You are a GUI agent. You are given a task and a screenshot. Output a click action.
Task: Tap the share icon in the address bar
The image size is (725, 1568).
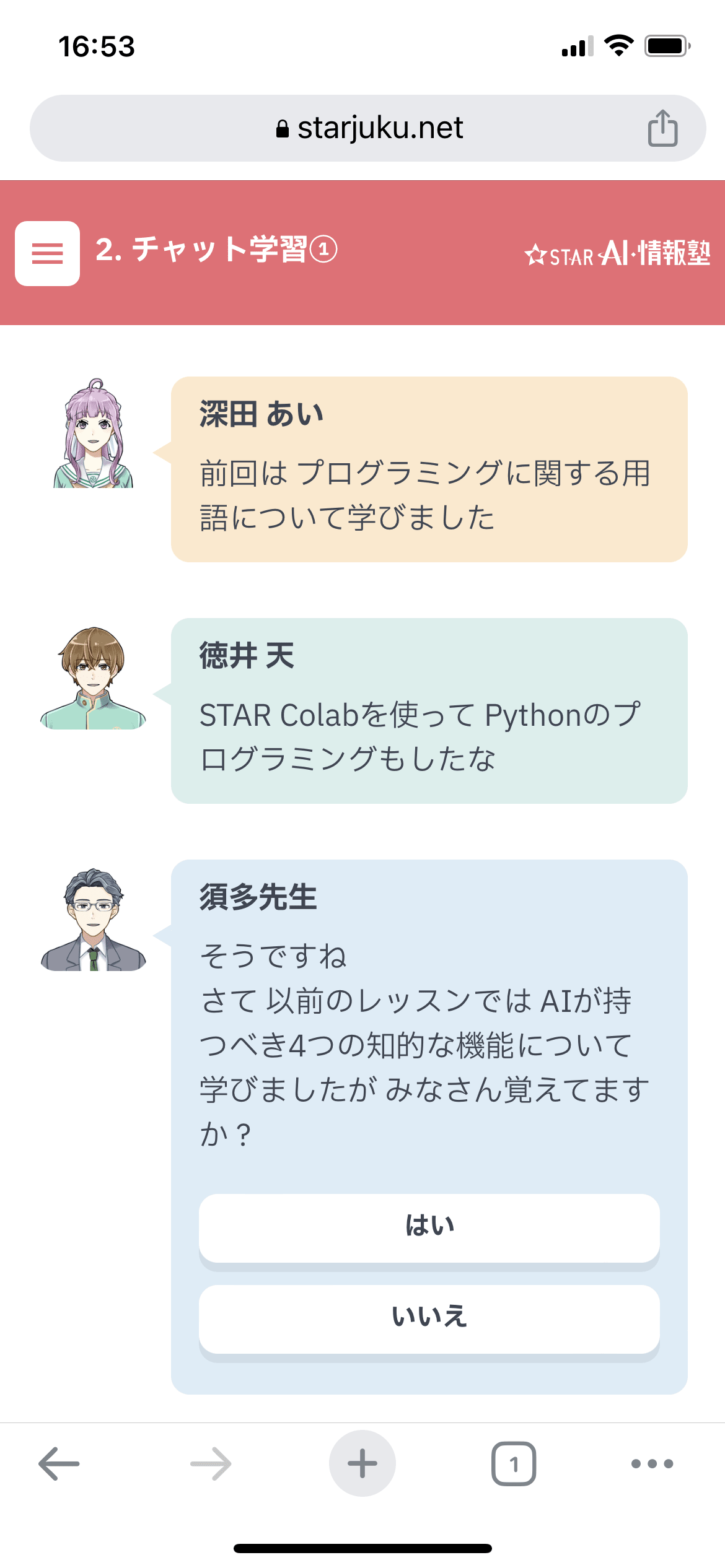[662, 127]
